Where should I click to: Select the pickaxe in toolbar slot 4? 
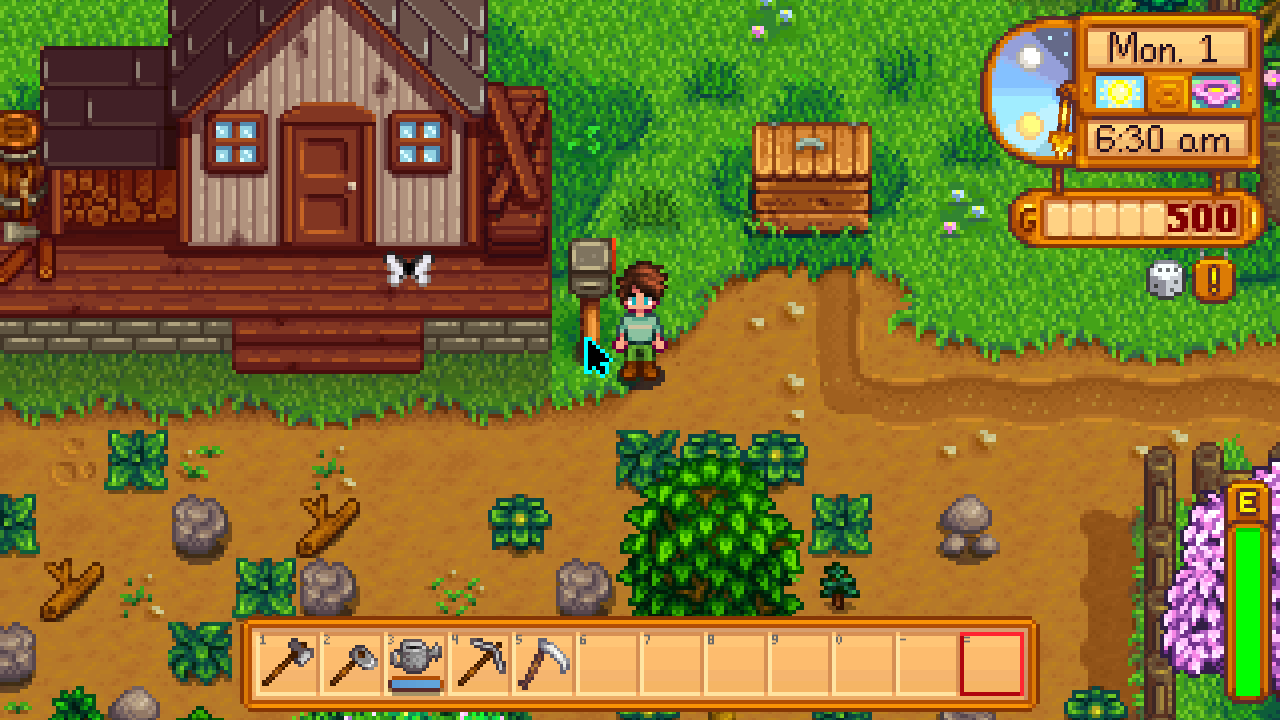pos(479,663)
